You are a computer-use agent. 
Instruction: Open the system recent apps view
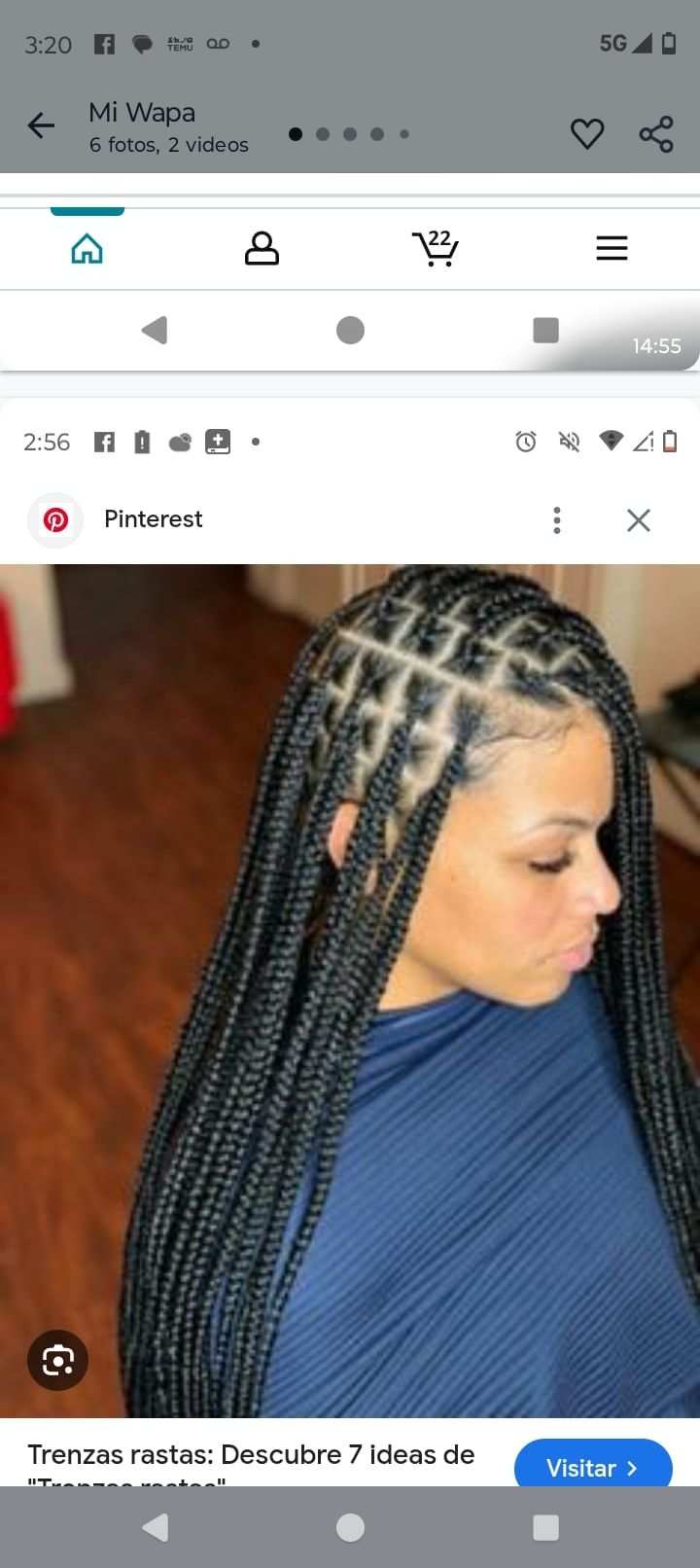pyautogui.click(x=545, y=1527)
